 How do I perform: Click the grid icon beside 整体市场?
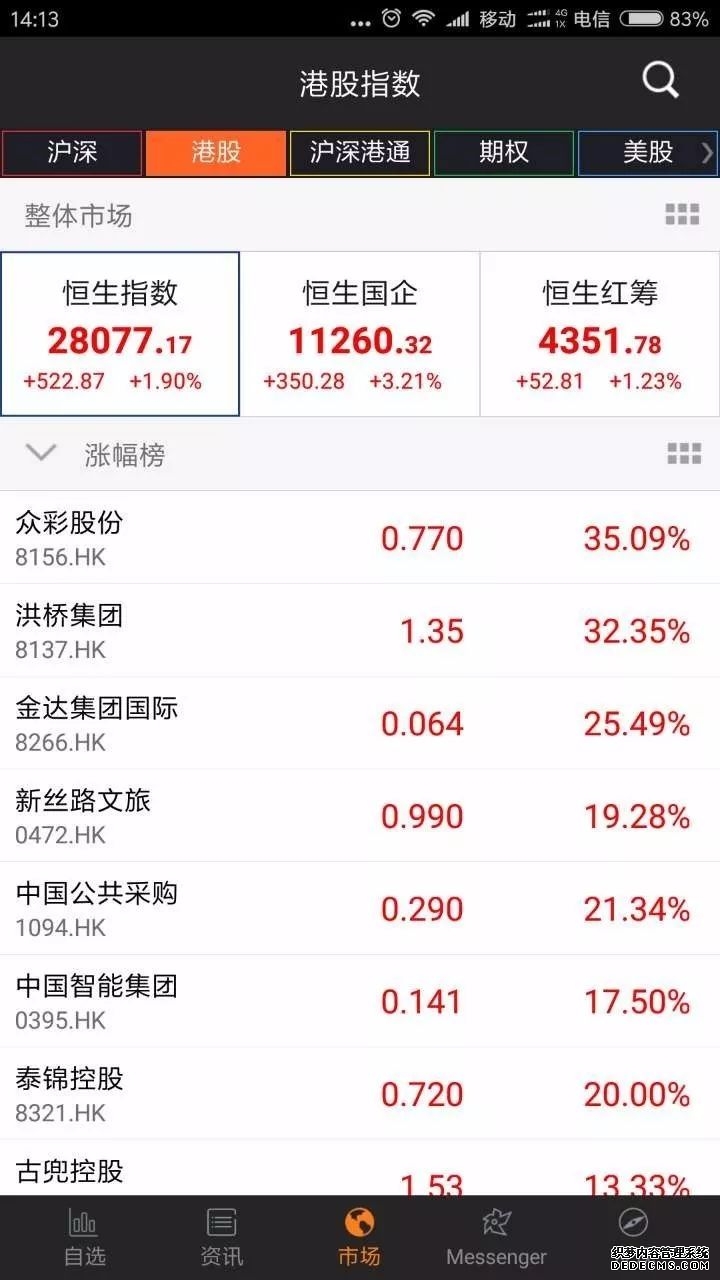[x=681, y=213]
